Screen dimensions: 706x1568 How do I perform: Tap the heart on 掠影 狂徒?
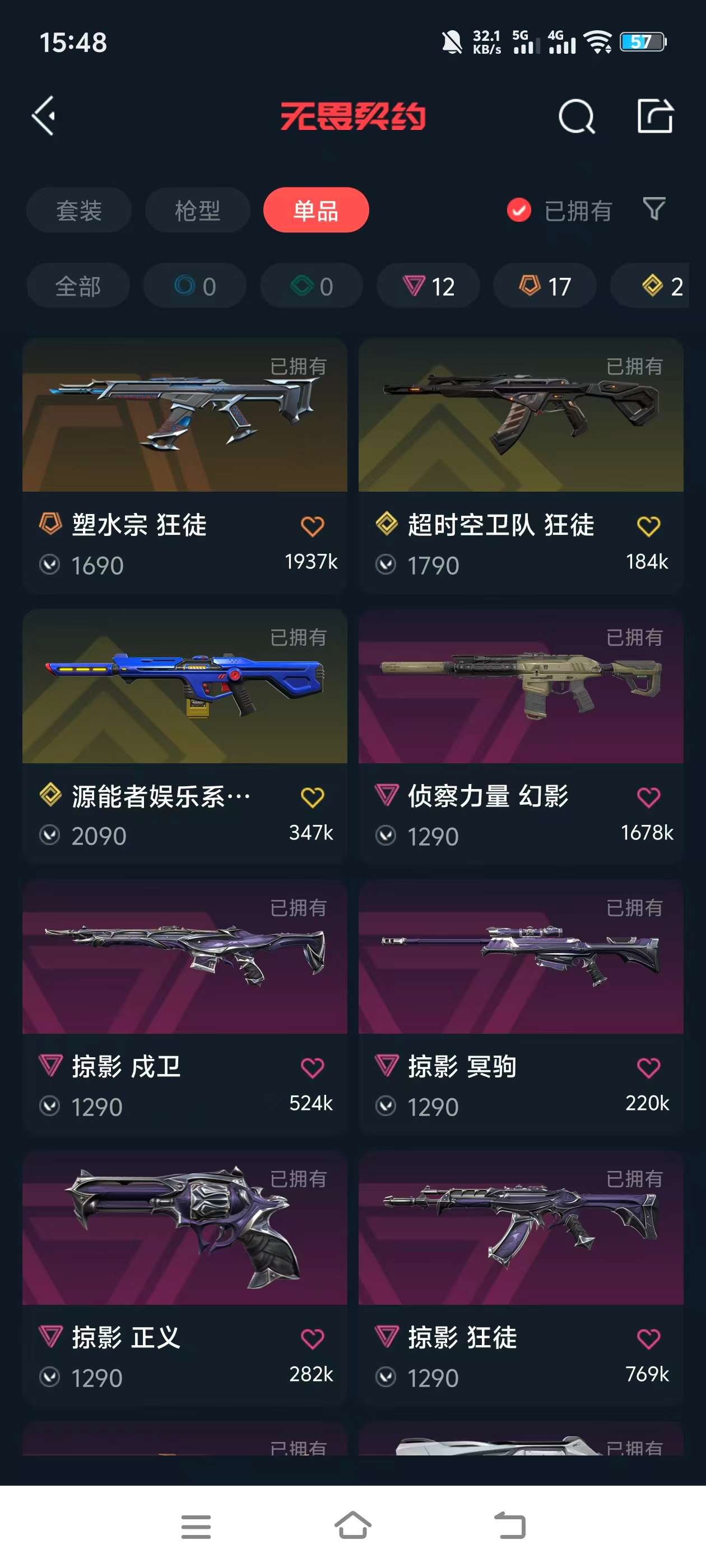tap(648, 1338)
